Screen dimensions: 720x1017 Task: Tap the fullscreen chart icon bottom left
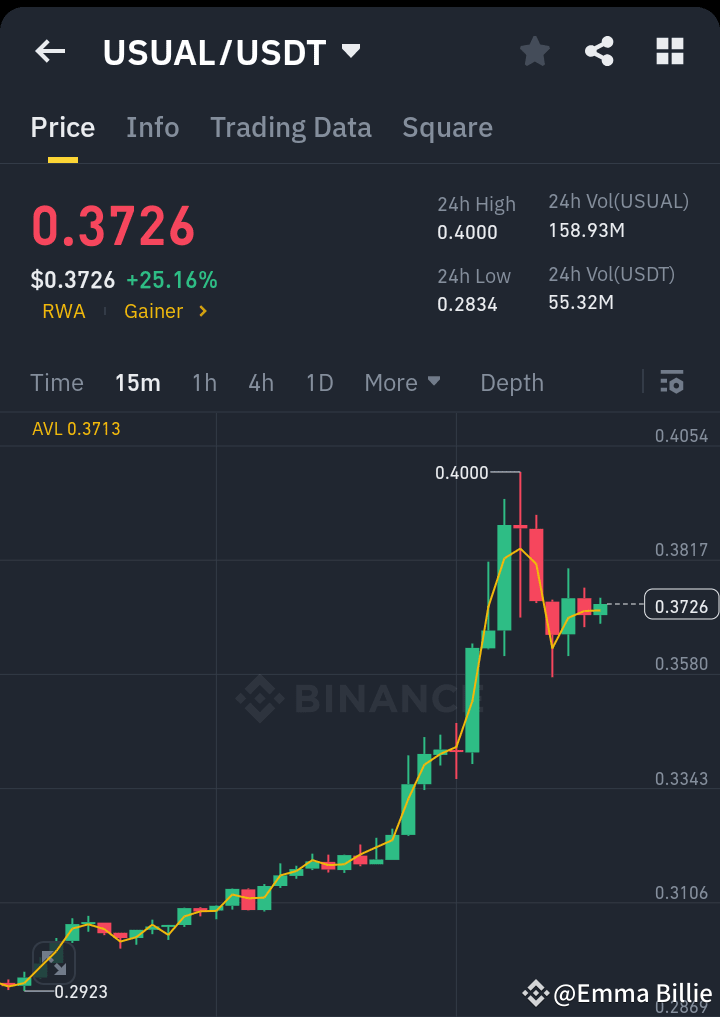point(56,963)
